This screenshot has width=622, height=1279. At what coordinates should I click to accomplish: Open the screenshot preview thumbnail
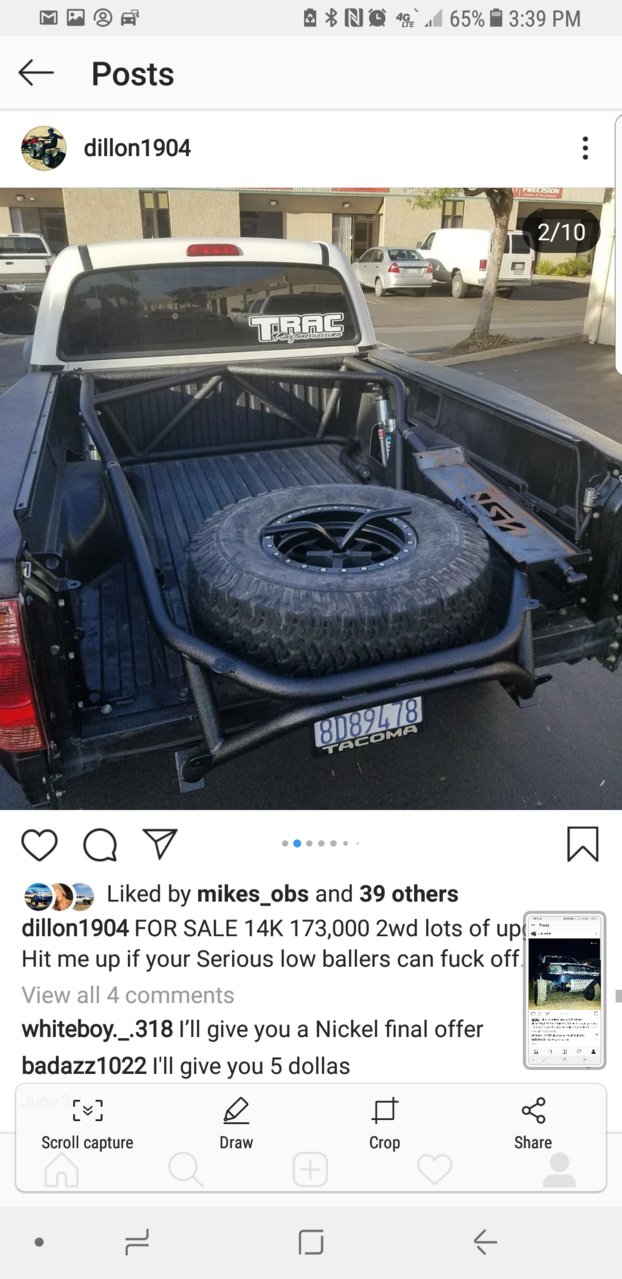click(565, 991)
